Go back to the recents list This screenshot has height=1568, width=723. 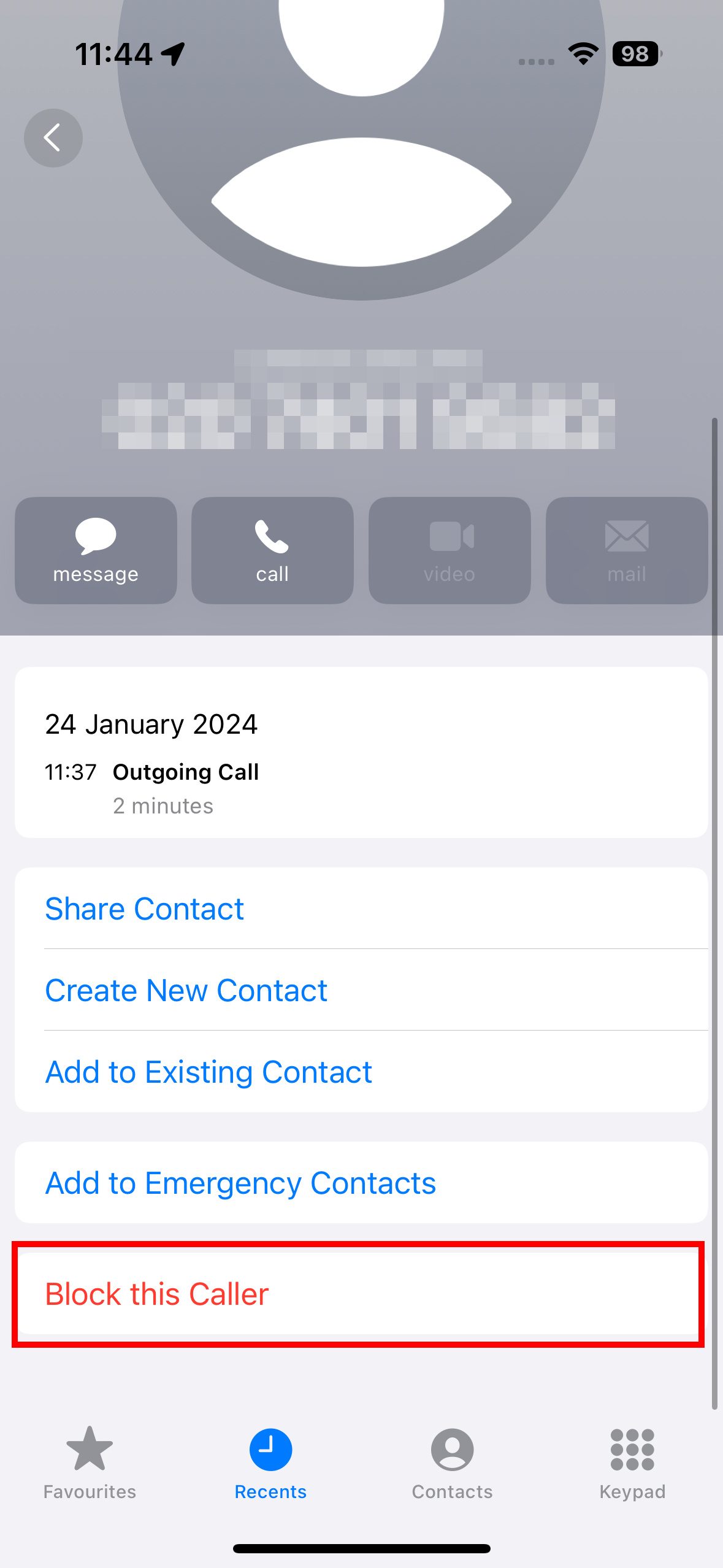point(53,138)
